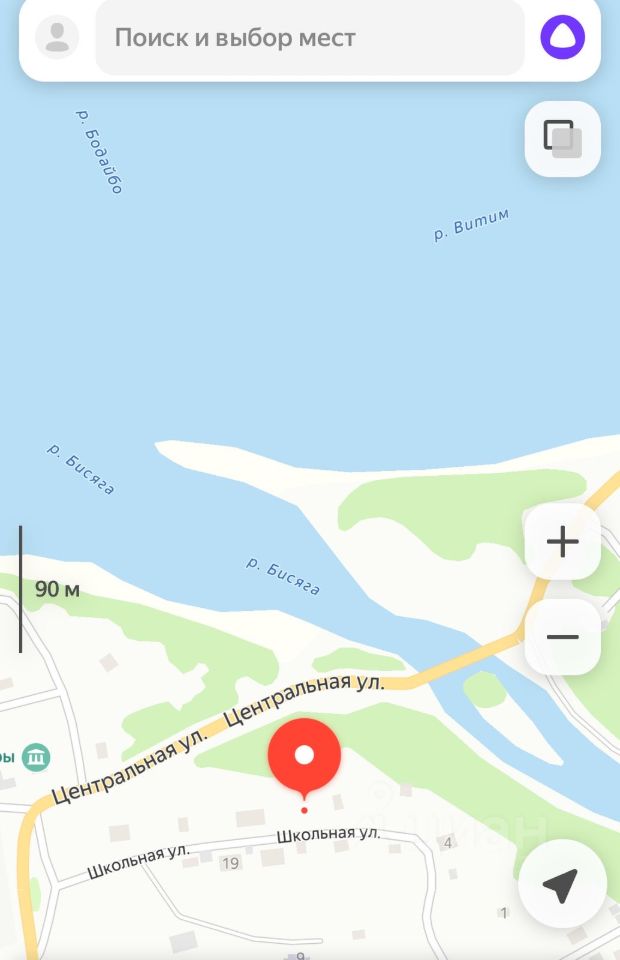The height and width of the screenshot is (960, 620).
Task: Tap the search field "Поиск и выбор мест"
Action: click(x=310, y=38)
